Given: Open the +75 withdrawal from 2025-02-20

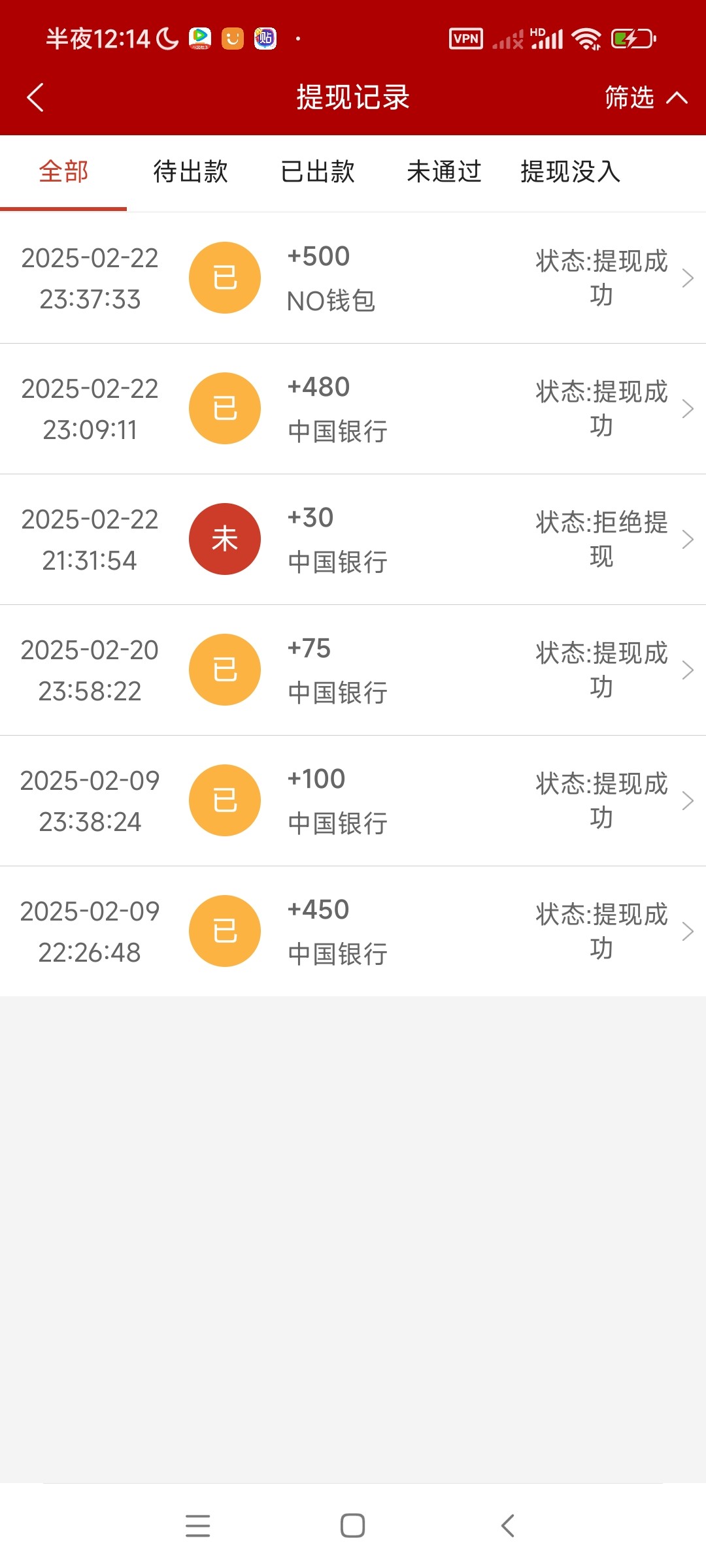Looking at the screenshot, I should pyautogui.click(x=353, y=670).
